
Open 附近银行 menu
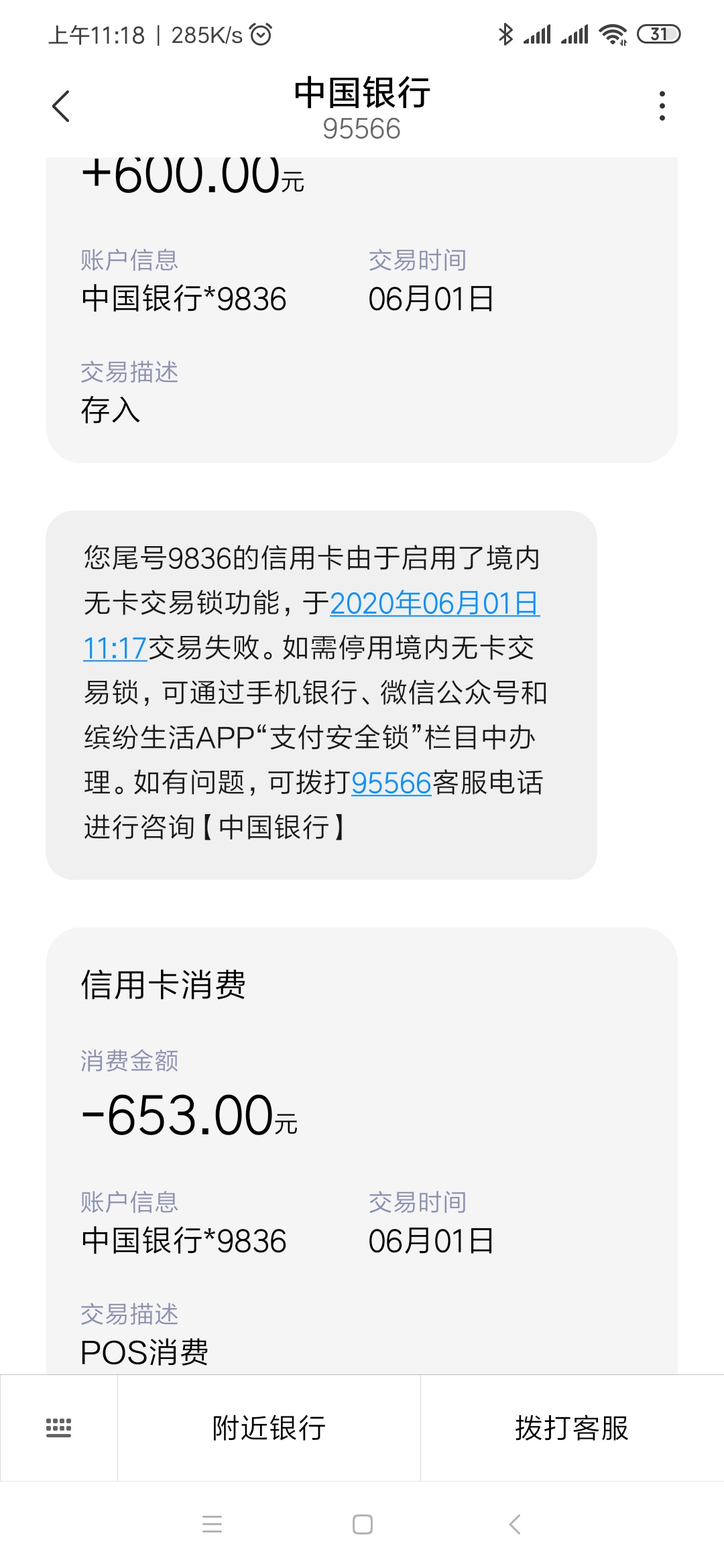click(269, 1428)
